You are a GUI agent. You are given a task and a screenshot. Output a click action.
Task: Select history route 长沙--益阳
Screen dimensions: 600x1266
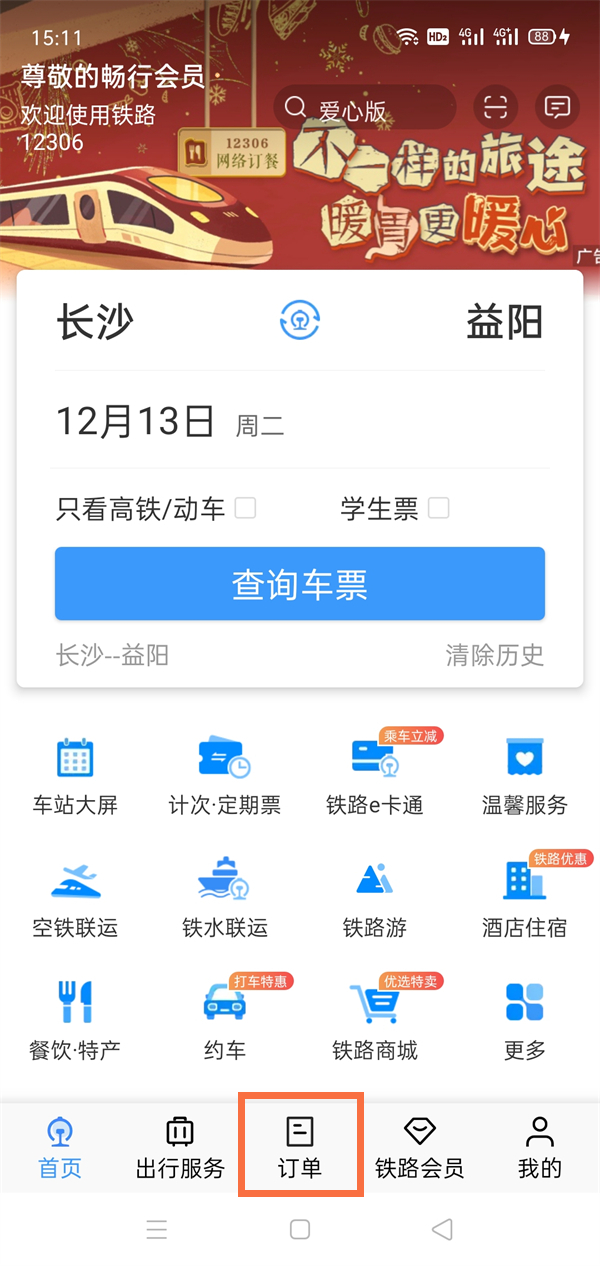112,655
